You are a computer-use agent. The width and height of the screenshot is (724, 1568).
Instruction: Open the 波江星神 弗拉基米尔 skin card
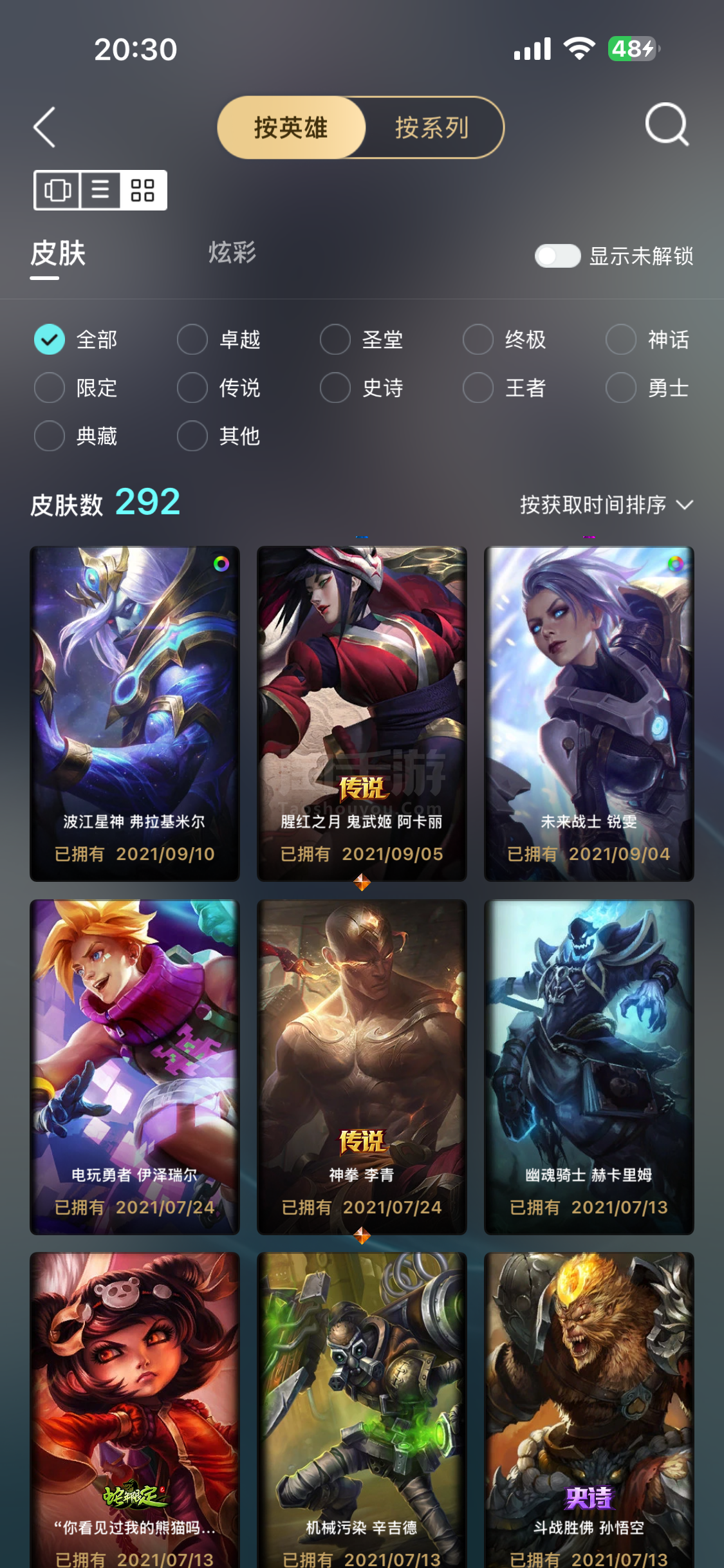click(135, 714)
